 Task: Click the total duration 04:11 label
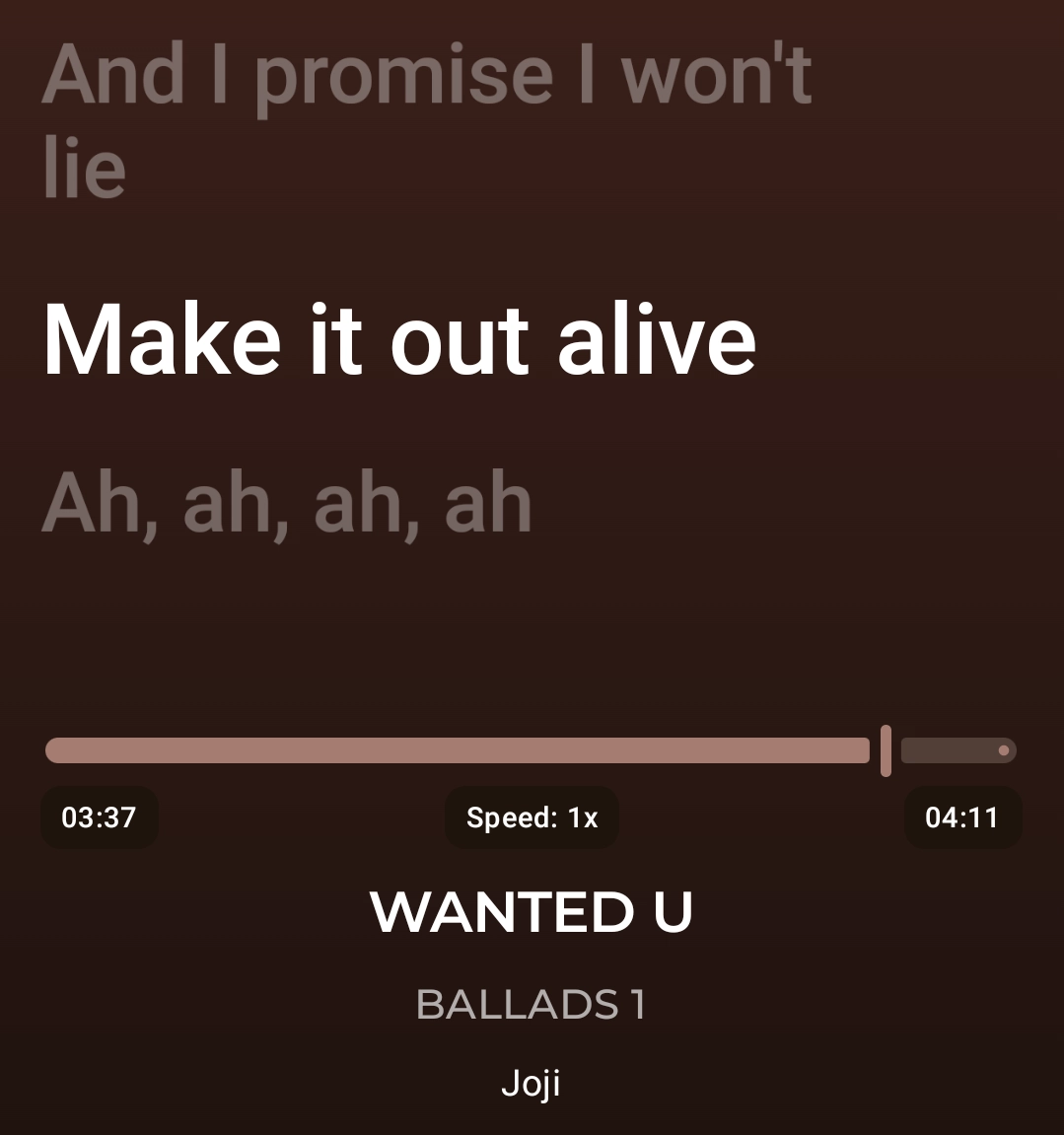[x=962, y=816]
